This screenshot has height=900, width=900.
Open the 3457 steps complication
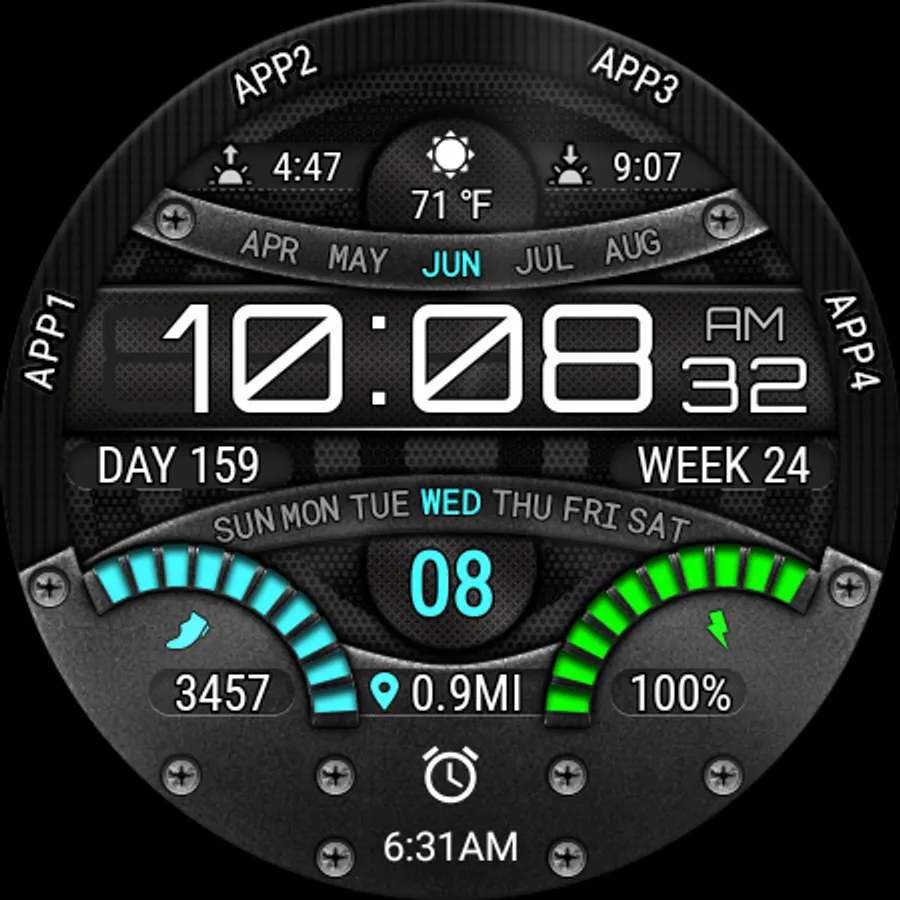point(222,692)
